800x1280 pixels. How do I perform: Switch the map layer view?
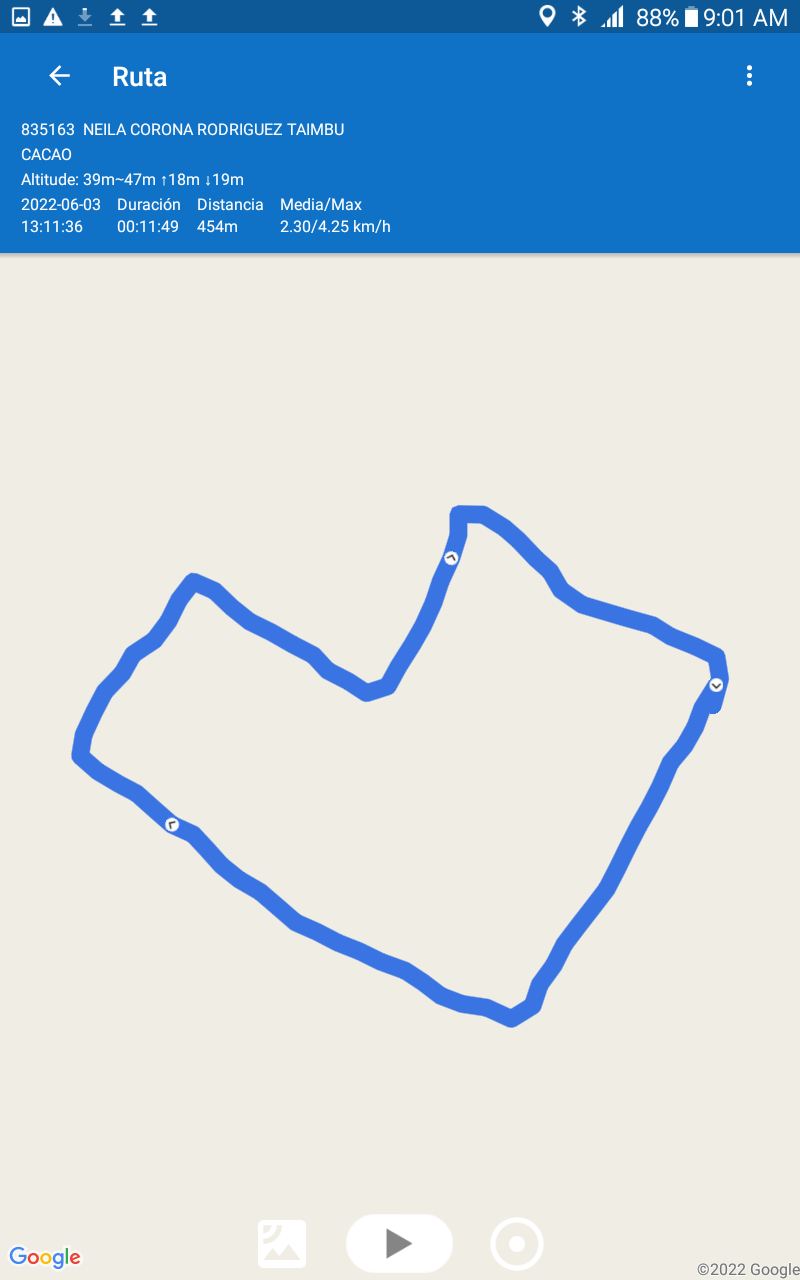[282, 1244]
